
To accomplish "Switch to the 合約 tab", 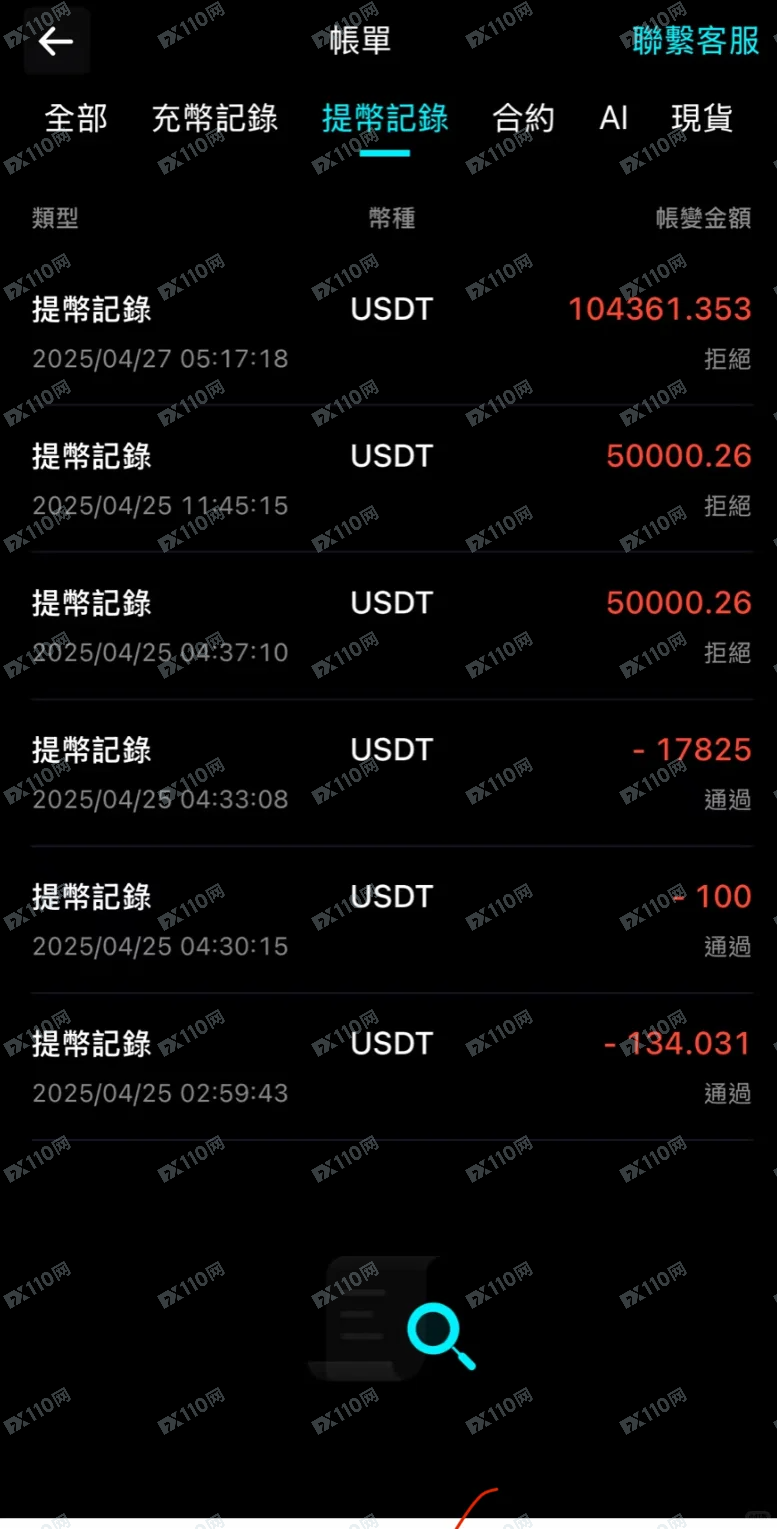I will 524,118.
